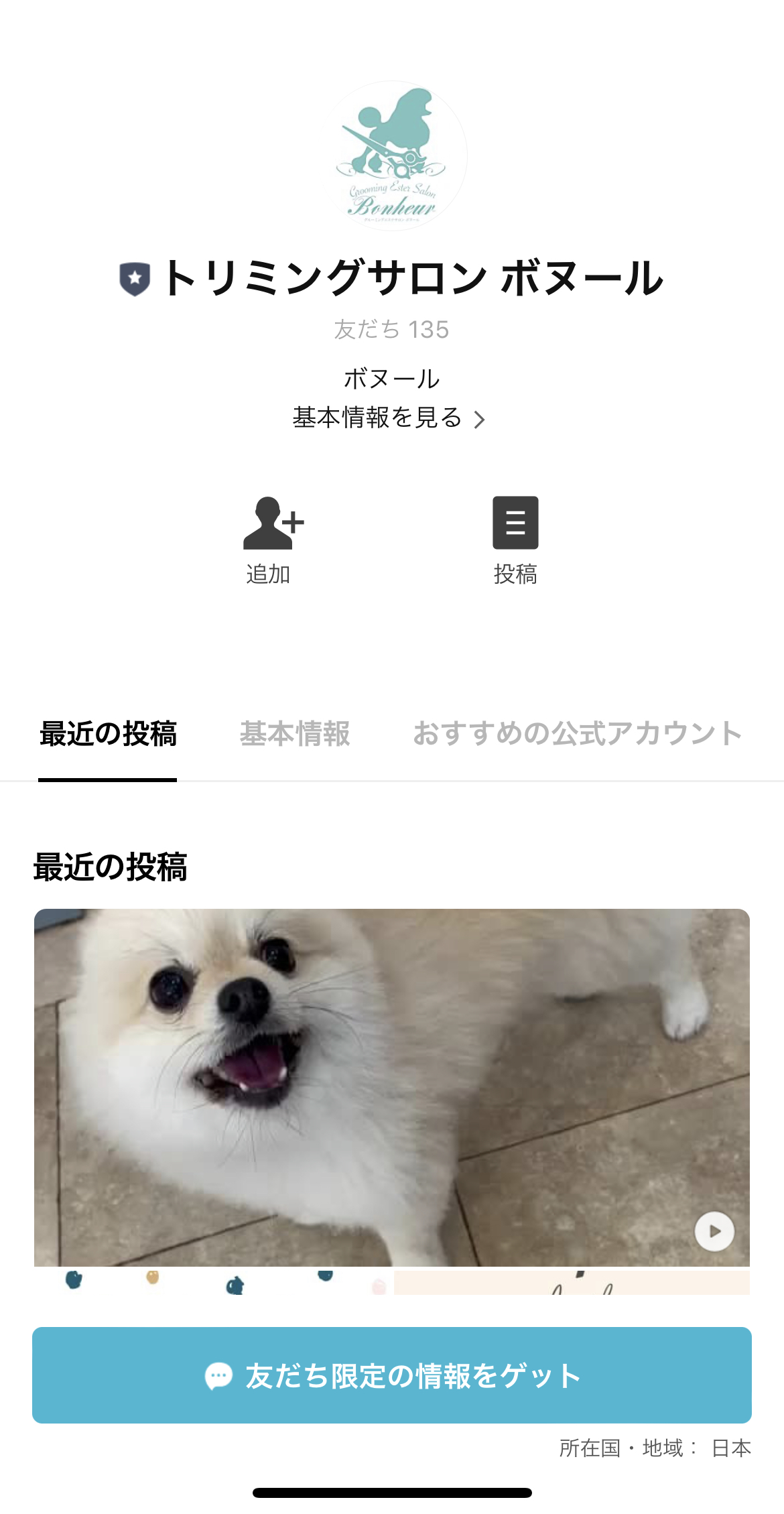Click the Bonheur salon profile logo

tap(392, 157)
